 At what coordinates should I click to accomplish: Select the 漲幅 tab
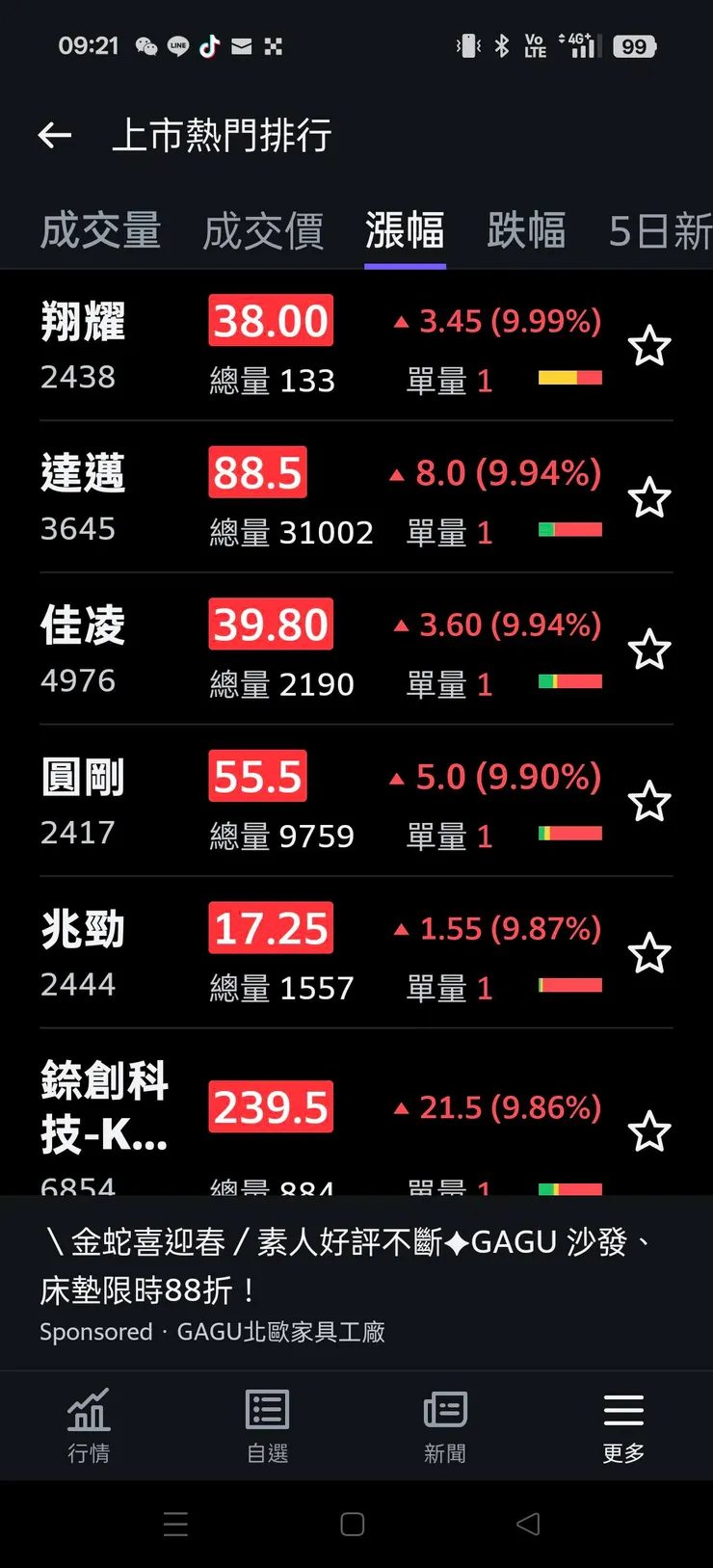coord(405,231)
